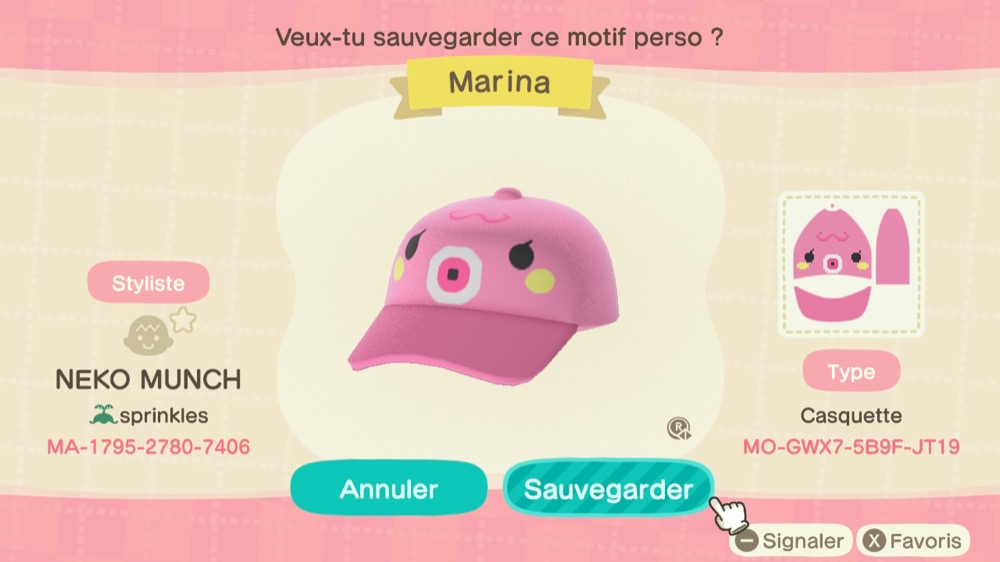1000x562 pixels.
Task: Rotate the cap preview icon
Action: coord(679,429)
